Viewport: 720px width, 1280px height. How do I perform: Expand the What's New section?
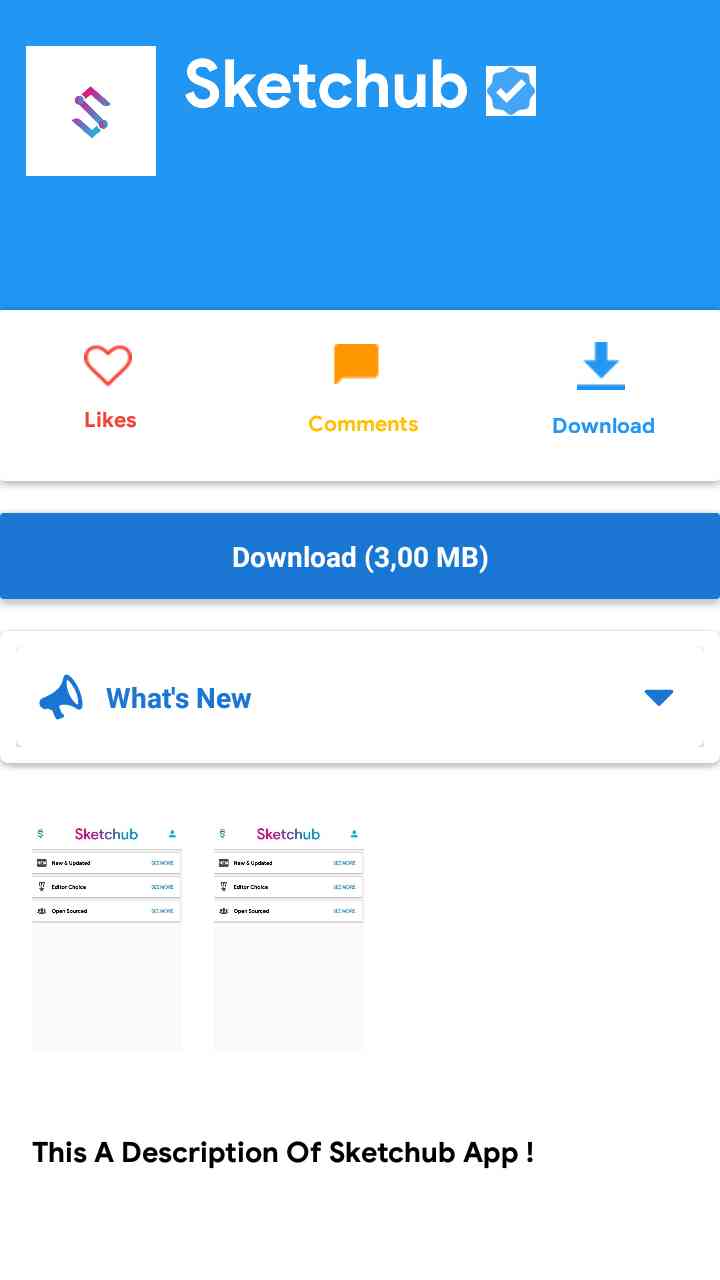point(658,698)
